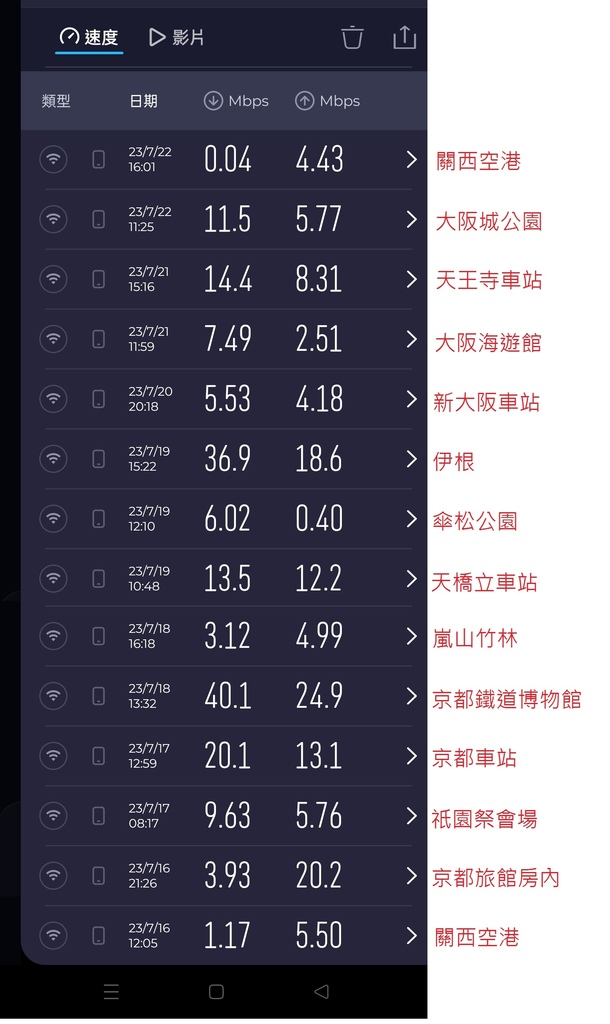Image resolution: width=610 pixels, height=1024 pixels.
Task: Sort by download Mbps column
Action: point(236,101)
